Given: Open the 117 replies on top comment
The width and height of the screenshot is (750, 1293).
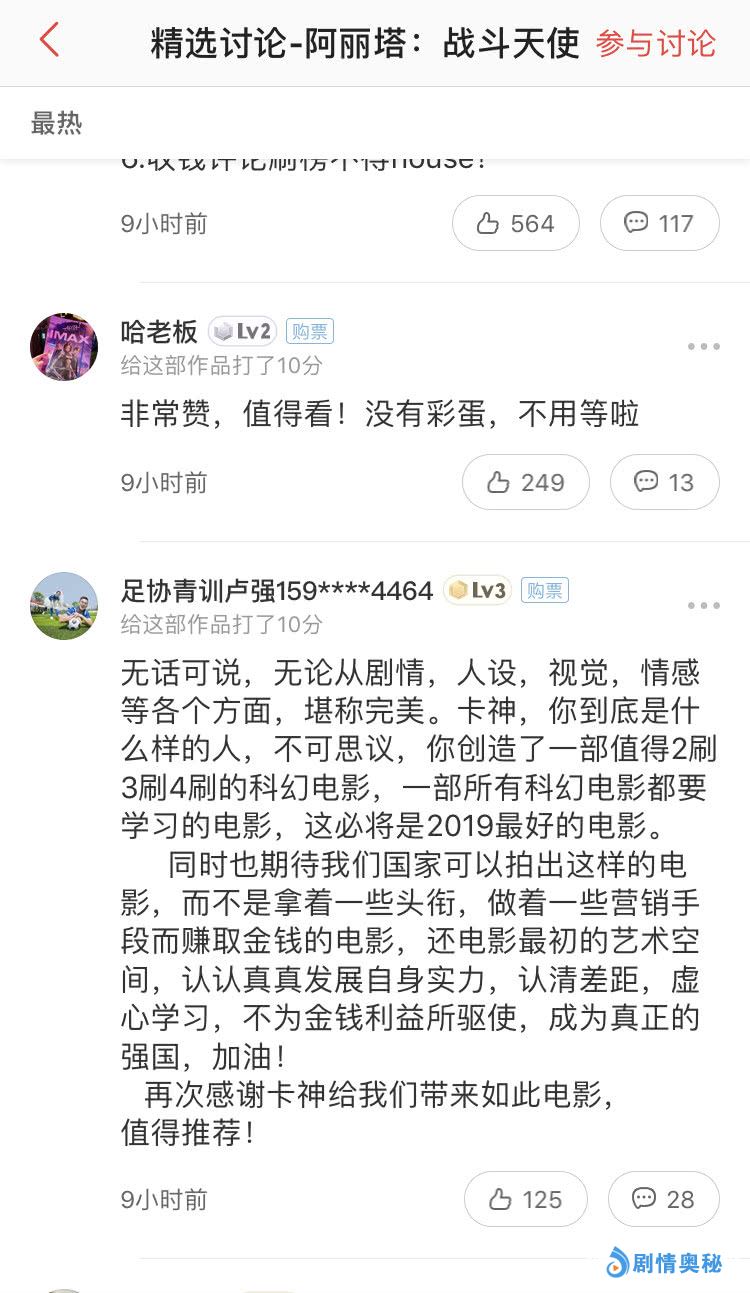Looking at the screenshot, I should [659, 223].
